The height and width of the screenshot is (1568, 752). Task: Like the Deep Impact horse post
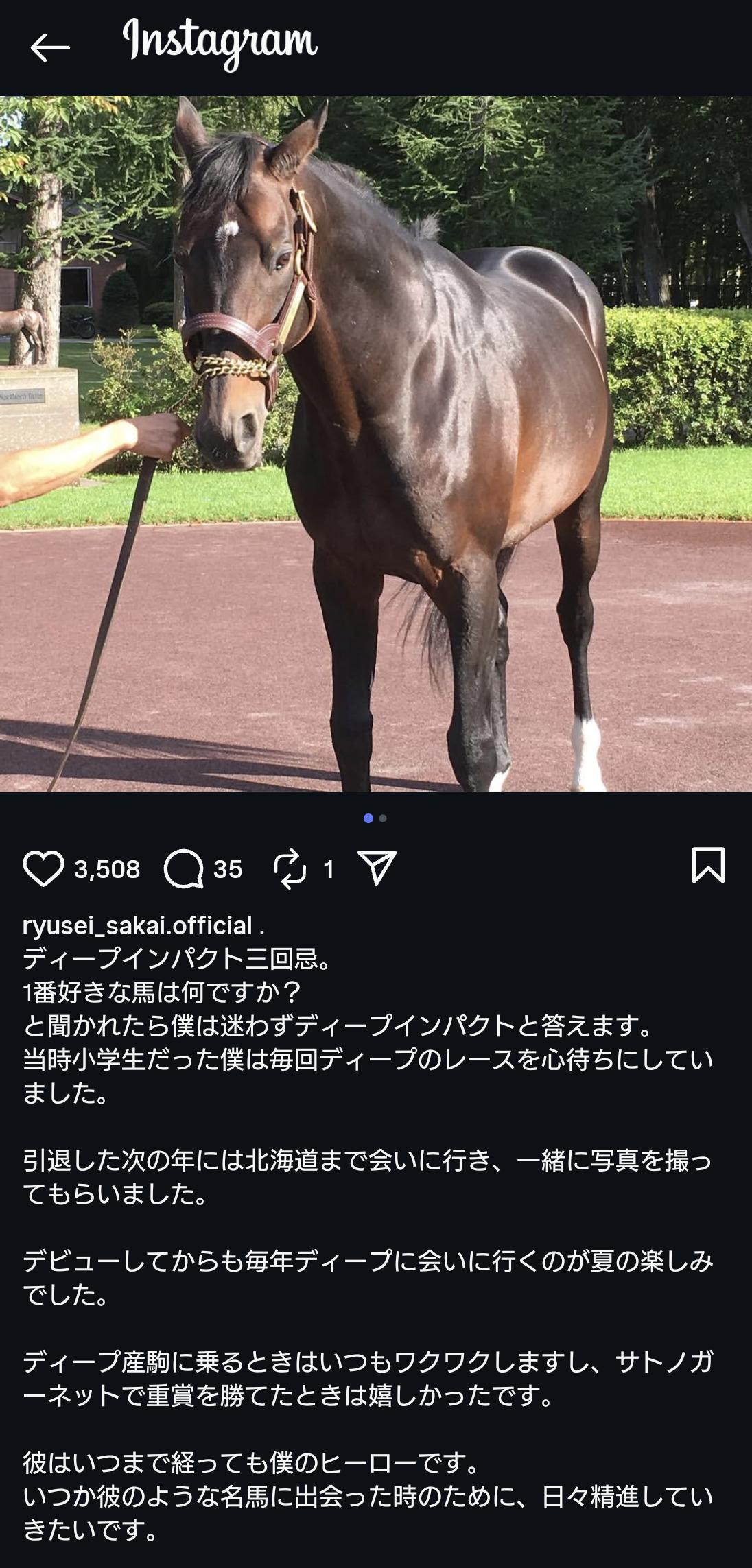click(43, 868)
